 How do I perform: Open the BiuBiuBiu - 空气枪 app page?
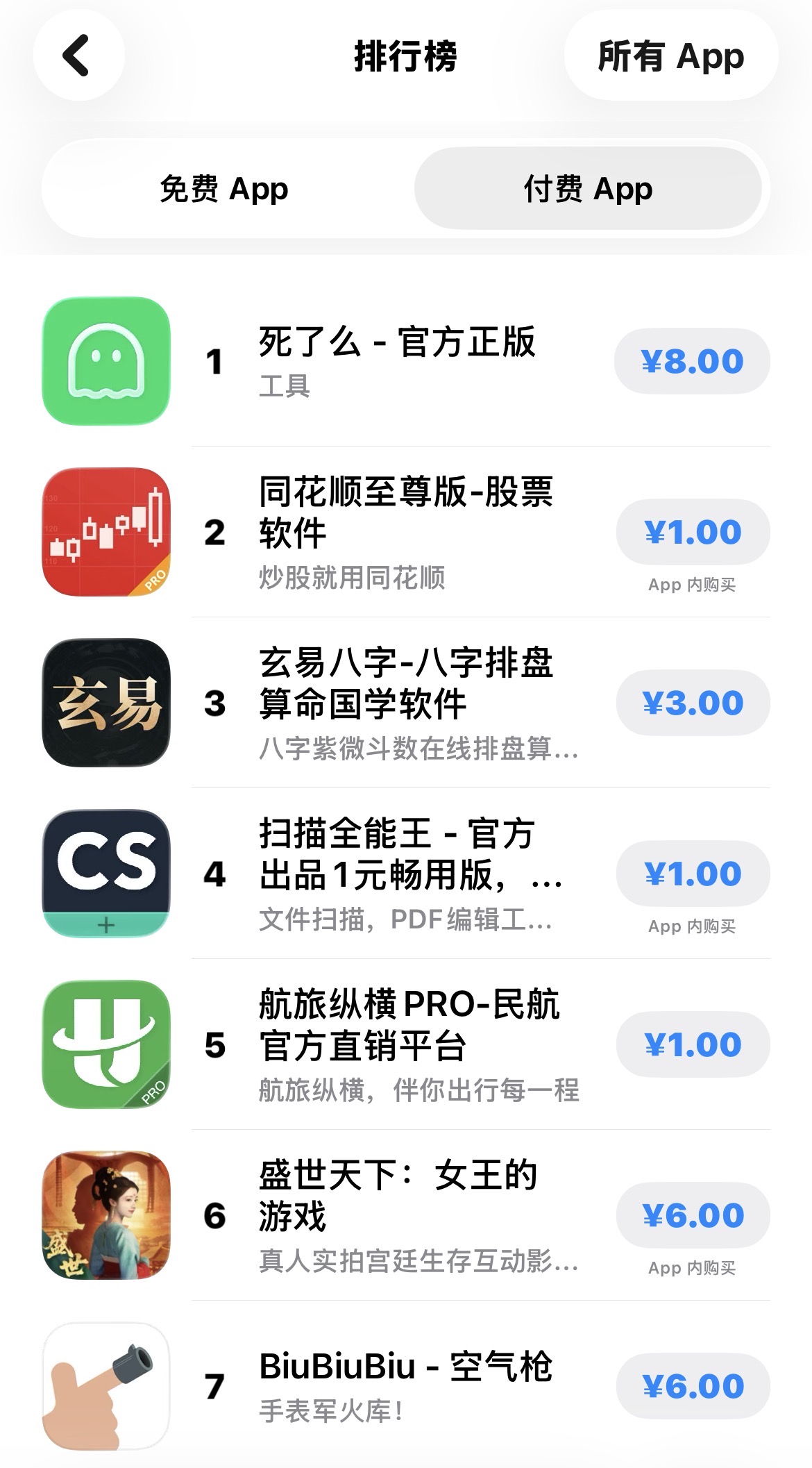pos(405,1385)
